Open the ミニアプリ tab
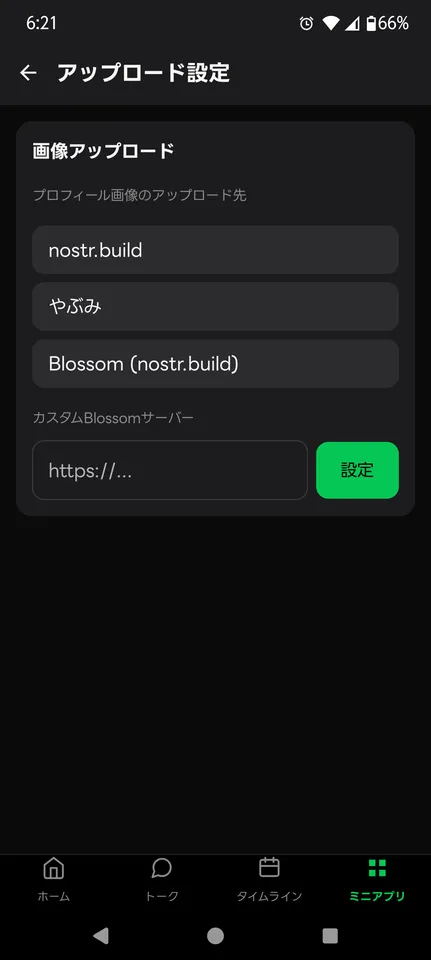This screenshot has height=960, width=431. [377, 880]
